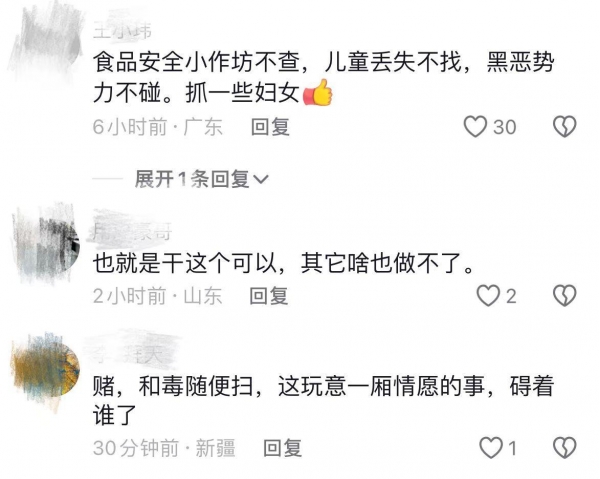
Task: Open avatar of the 新疆 commenter
Action: click(x=44, y=366)
